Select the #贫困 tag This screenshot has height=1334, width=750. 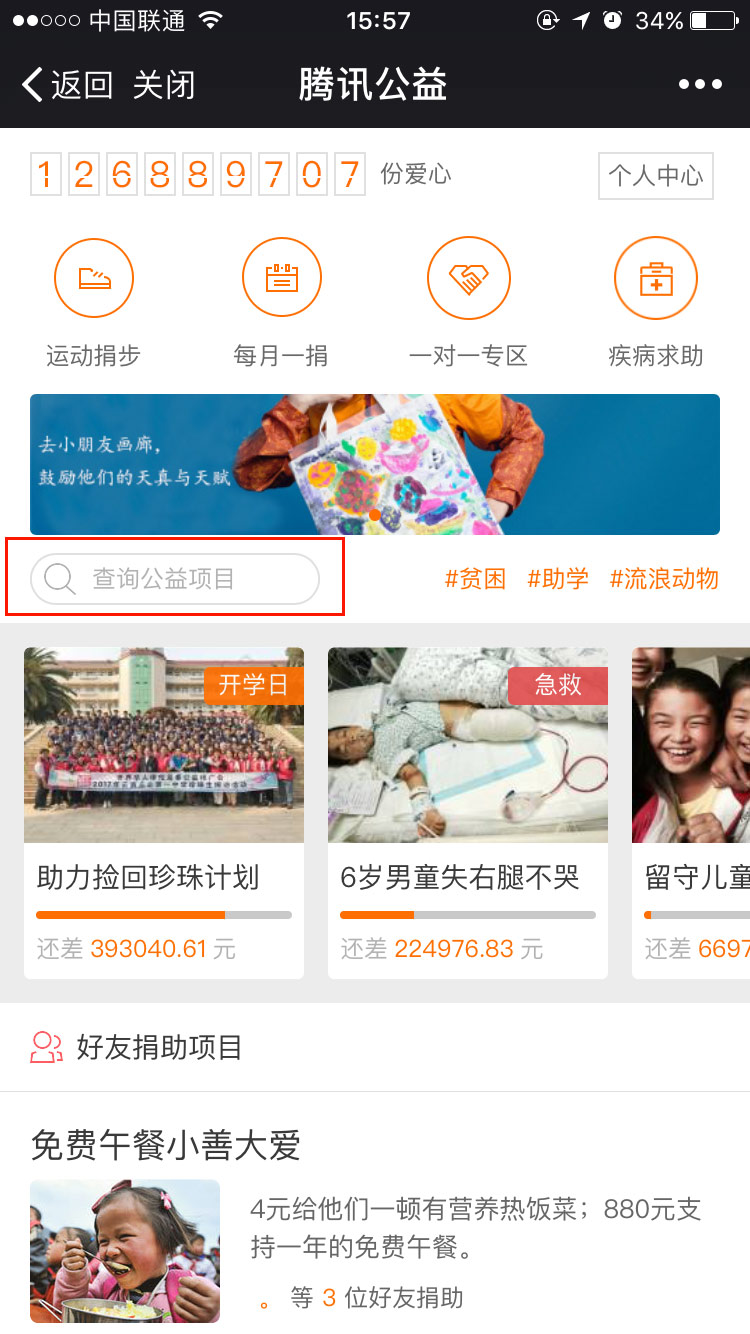click(475, 578)
